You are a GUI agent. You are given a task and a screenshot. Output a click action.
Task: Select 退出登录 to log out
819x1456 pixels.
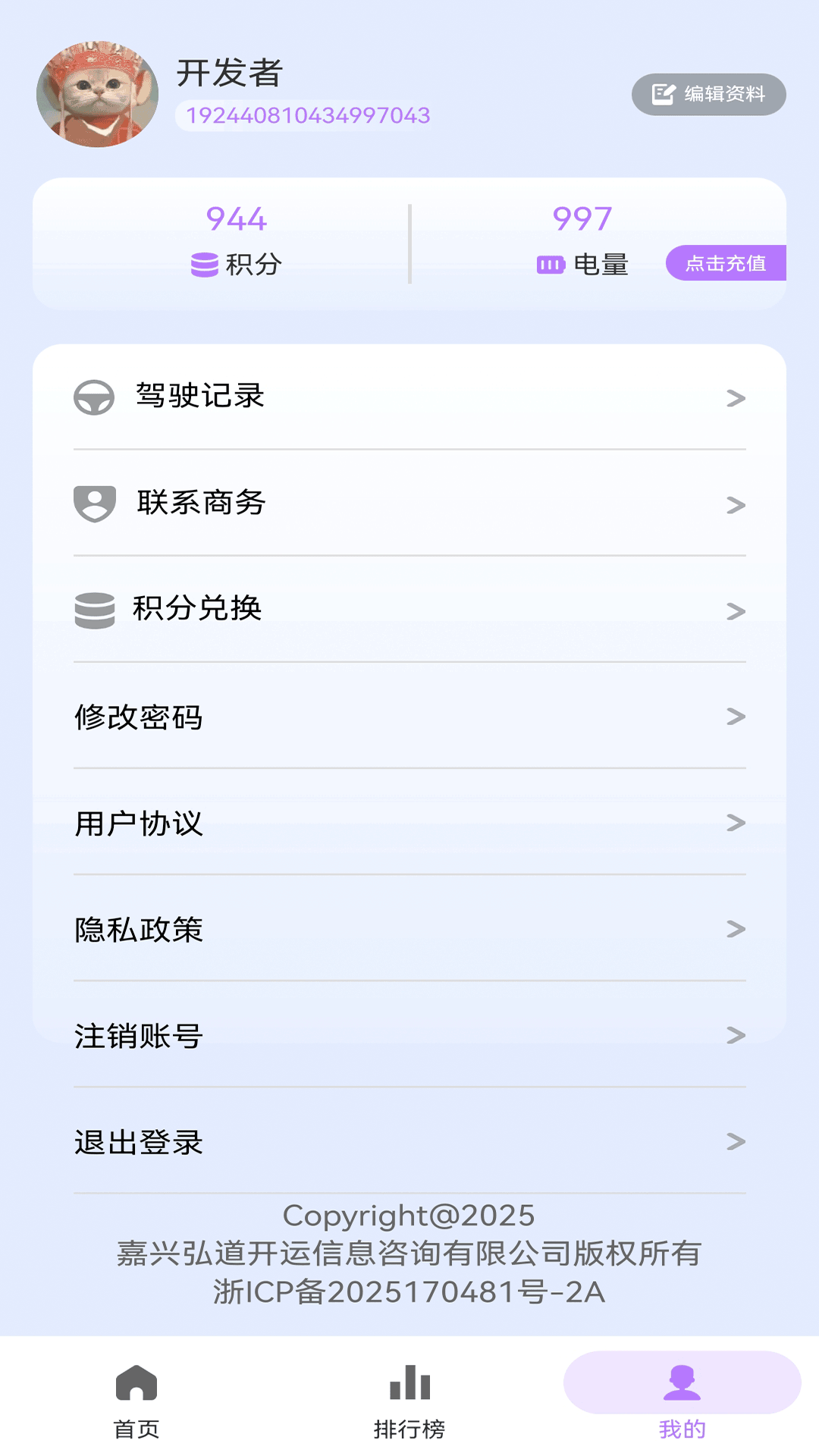pos(409,1141)
